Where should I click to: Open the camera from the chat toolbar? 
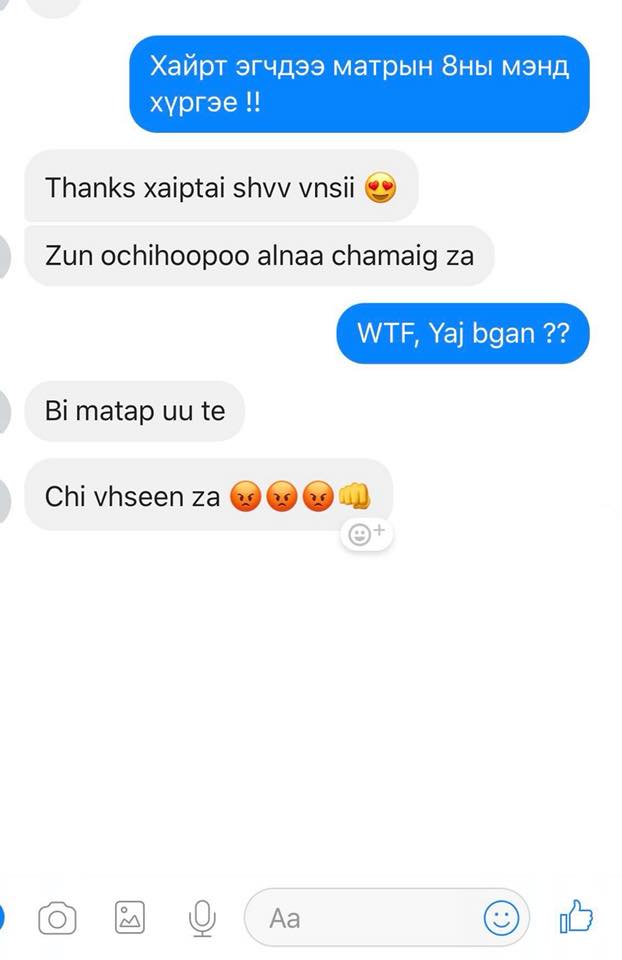(x=57, y=917)
